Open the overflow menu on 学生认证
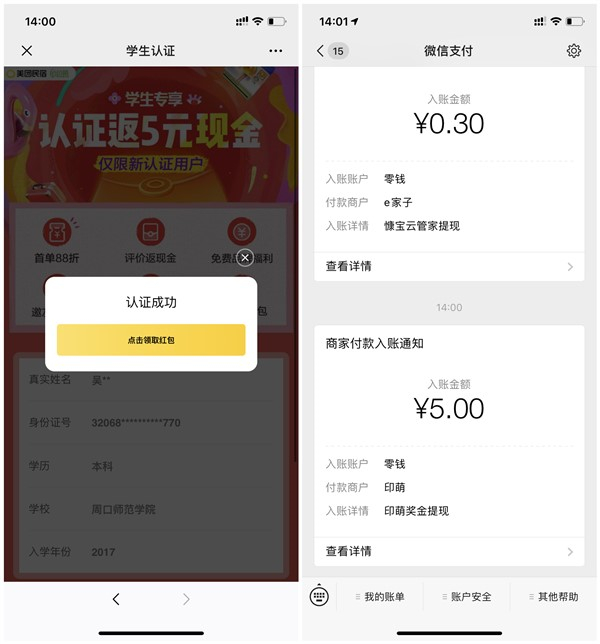The image size is (600, 644). click(276, 51)
